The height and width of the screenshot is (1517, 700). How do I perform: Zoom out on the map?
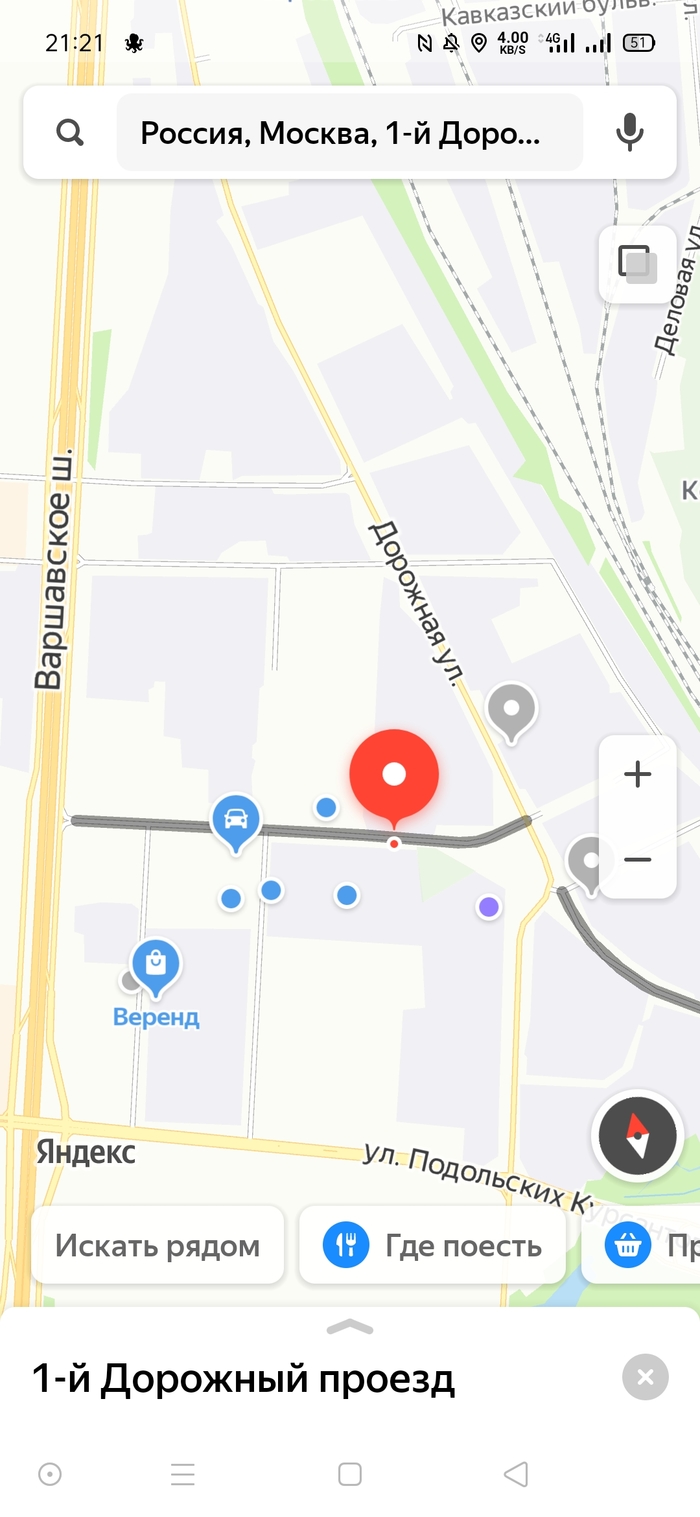637,860
